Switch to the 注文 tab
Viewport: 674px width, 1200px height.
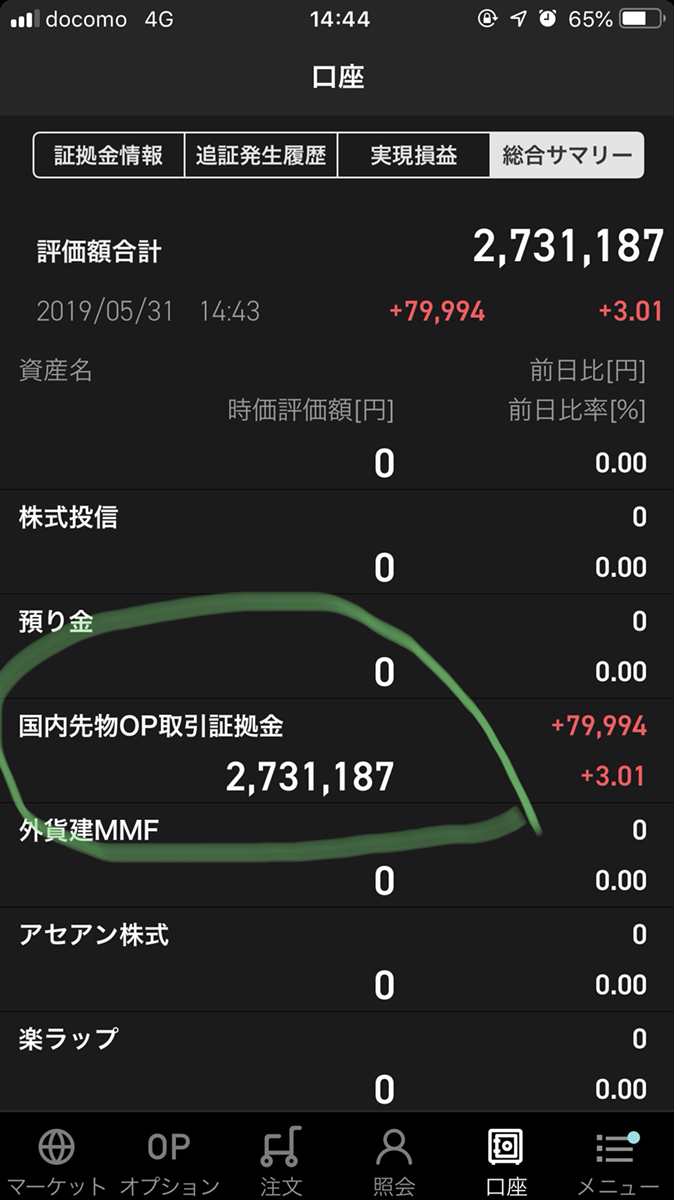pyautogui.click(x=281, y=1162)
